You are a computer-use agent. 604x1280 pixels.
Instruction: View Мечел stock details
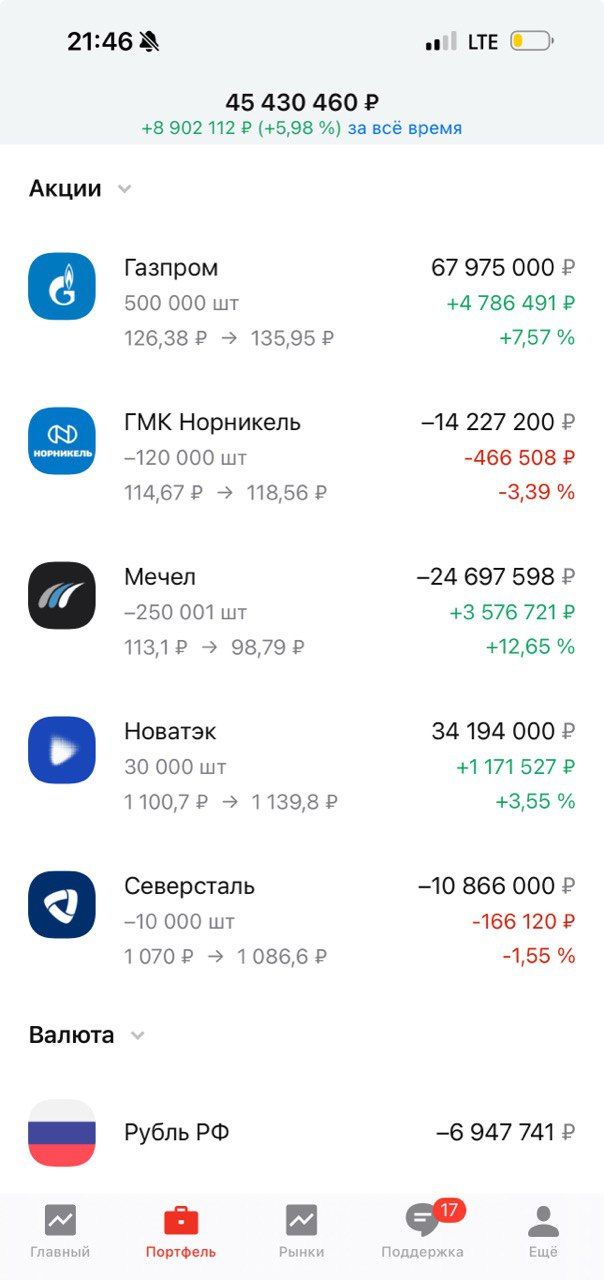pos(301,611)
